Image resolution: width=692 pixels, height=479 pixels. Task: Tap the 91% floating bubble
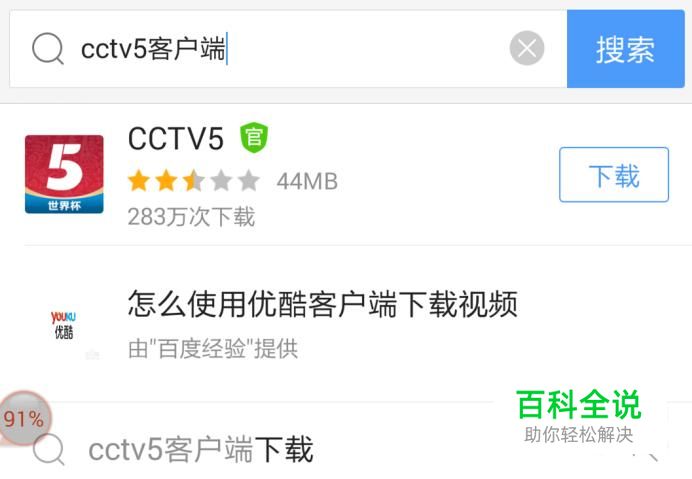(24, 418)
